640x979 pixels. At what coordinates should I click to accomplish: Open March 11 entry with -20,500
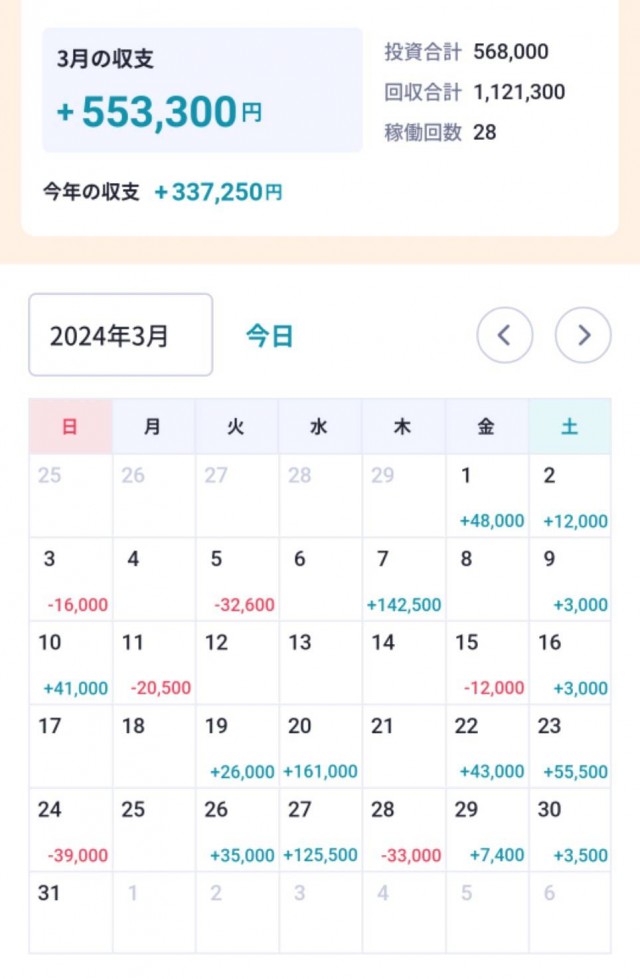pyautogui.click(x=153, y=664)
